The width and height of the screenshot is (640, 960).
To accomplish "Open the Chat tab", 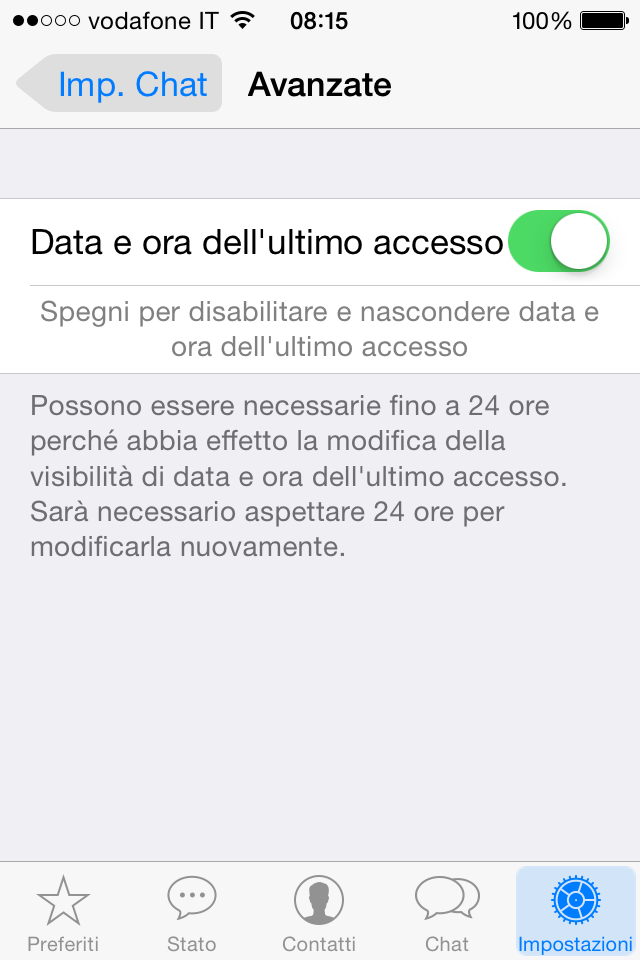I will 447,912.
